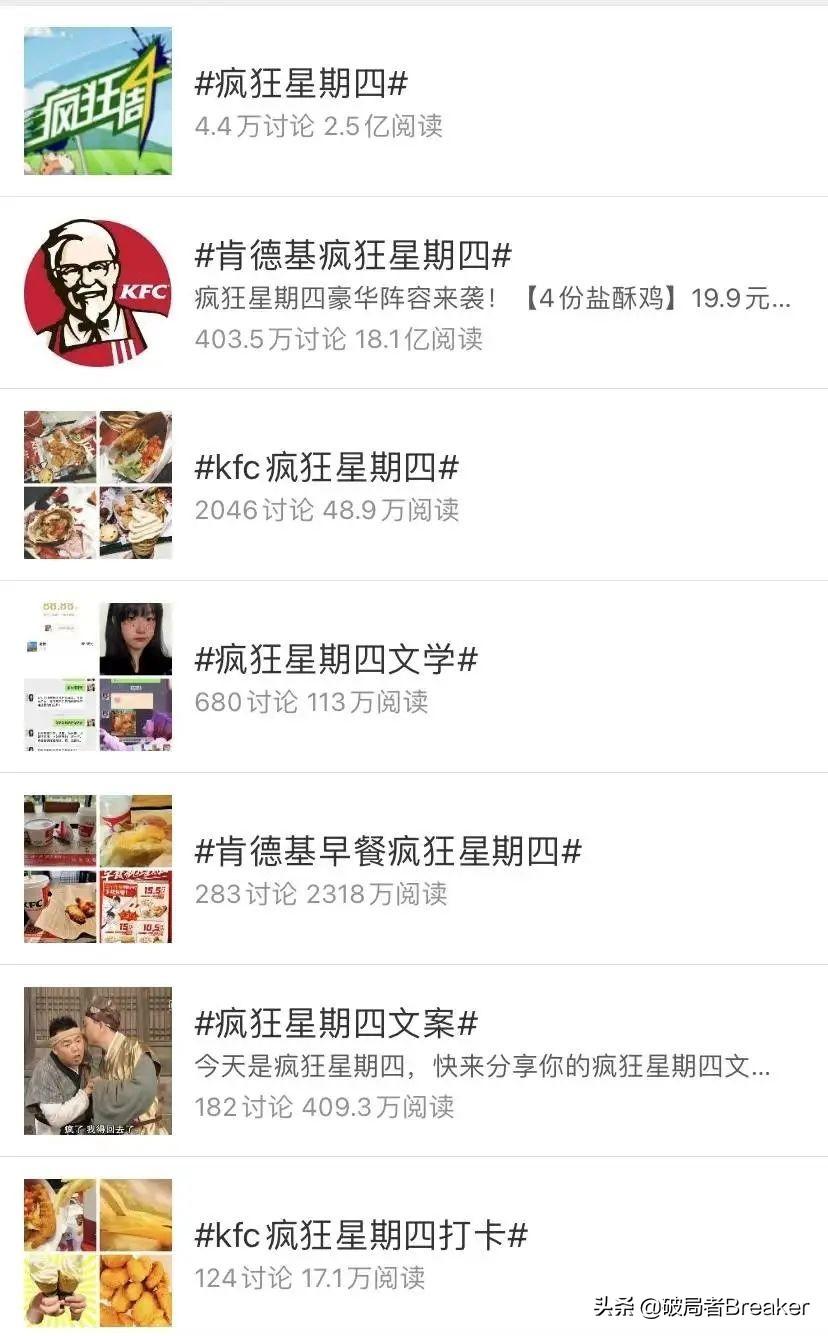Go to the #疯狂星期四文案# topic
828x1336 pixels.
click(x=336, y=1023)
